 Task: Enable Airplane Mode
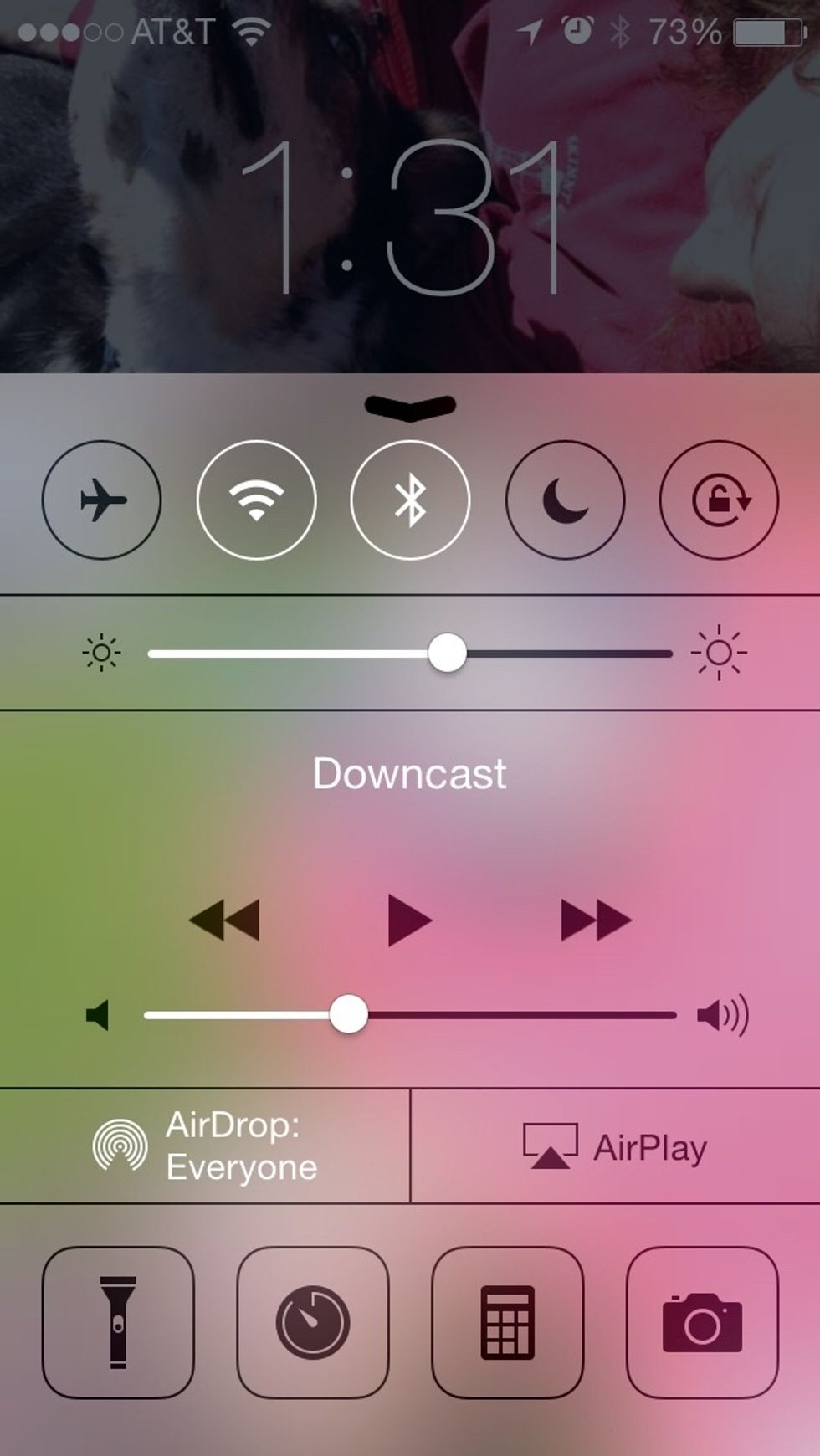tap(101, 500)
